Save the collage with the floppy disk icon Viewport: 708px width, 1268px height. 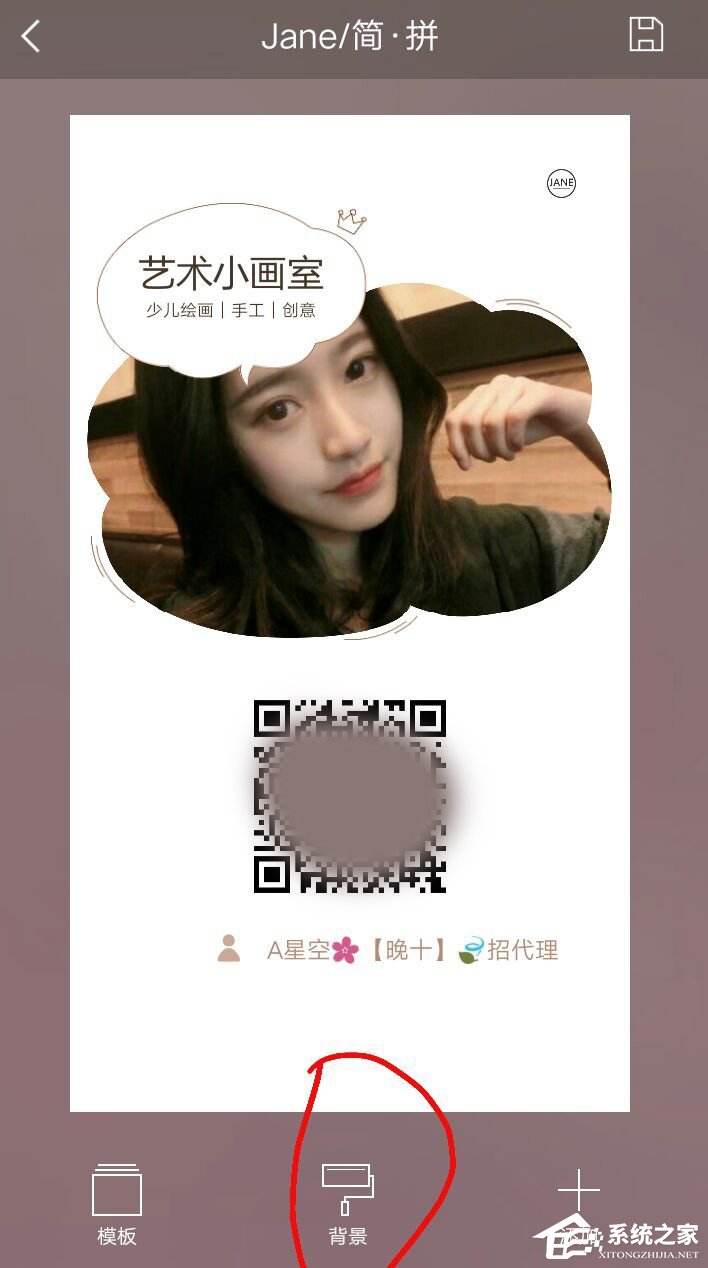646,35
